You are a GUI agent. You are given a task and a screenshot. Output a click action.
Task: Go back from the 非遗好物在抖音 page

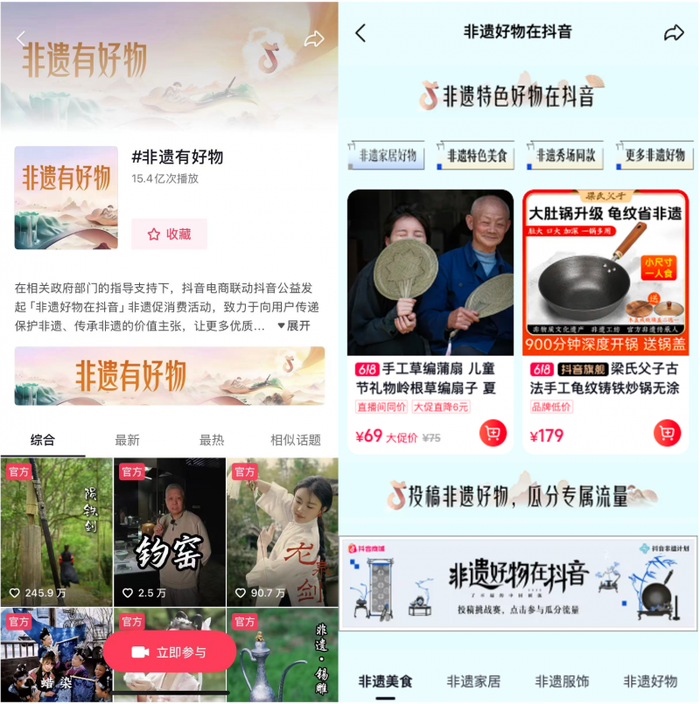click(x=361, y=33)
